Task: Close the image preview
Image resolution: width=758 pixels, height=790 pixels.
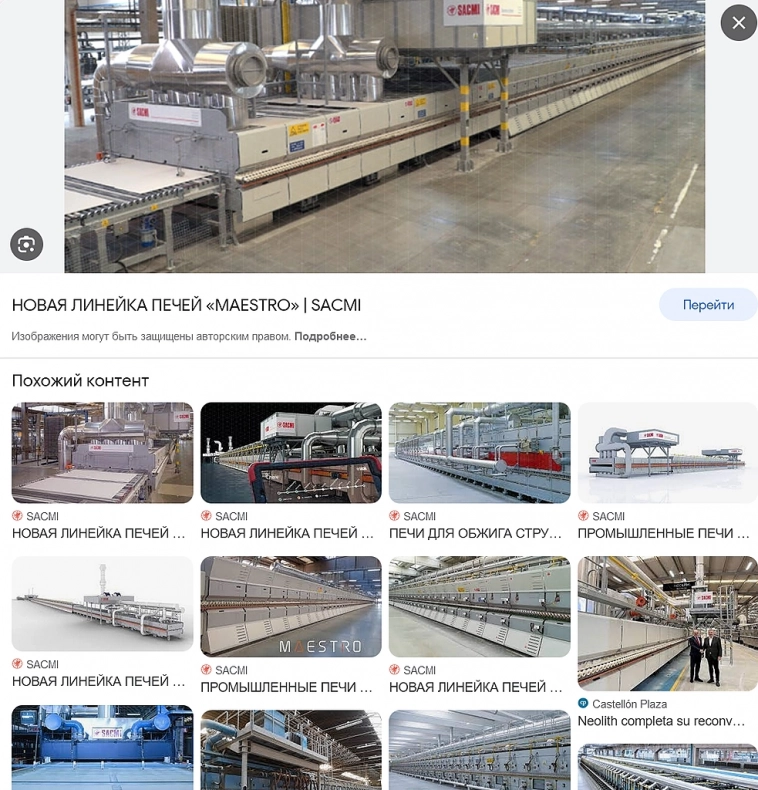Action: pyautogui.click(x=738, y=22)
